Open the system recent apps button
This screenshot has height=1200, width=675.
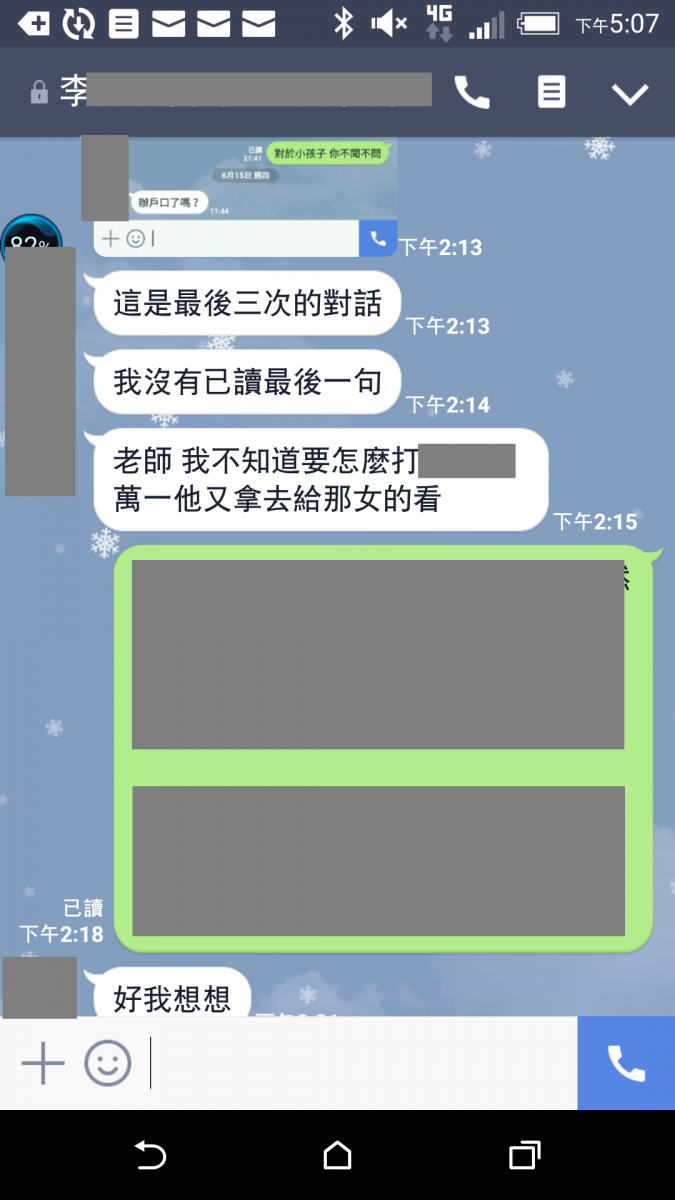point(524,1156)
